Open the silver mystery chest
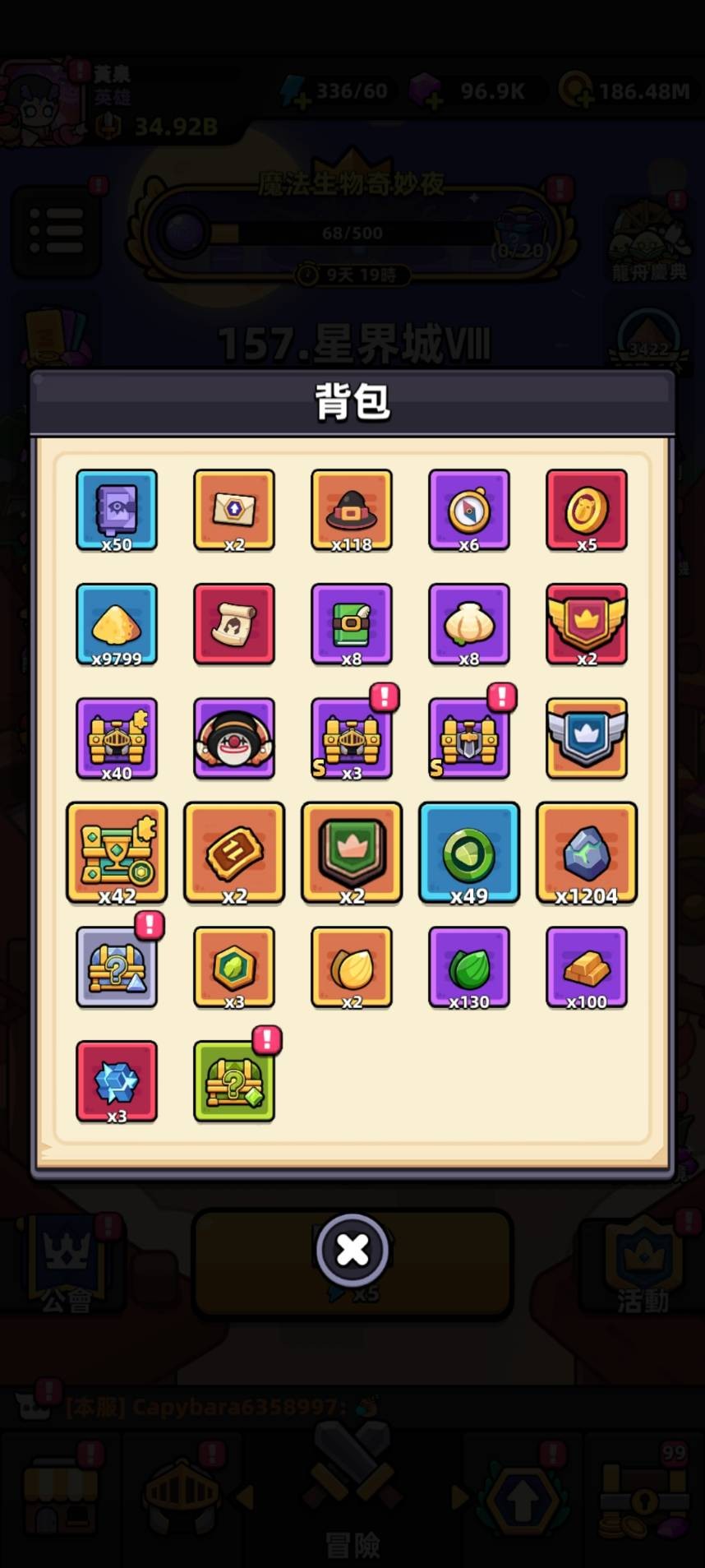The height and width of the screenshot is (1568, 705). 117,967
